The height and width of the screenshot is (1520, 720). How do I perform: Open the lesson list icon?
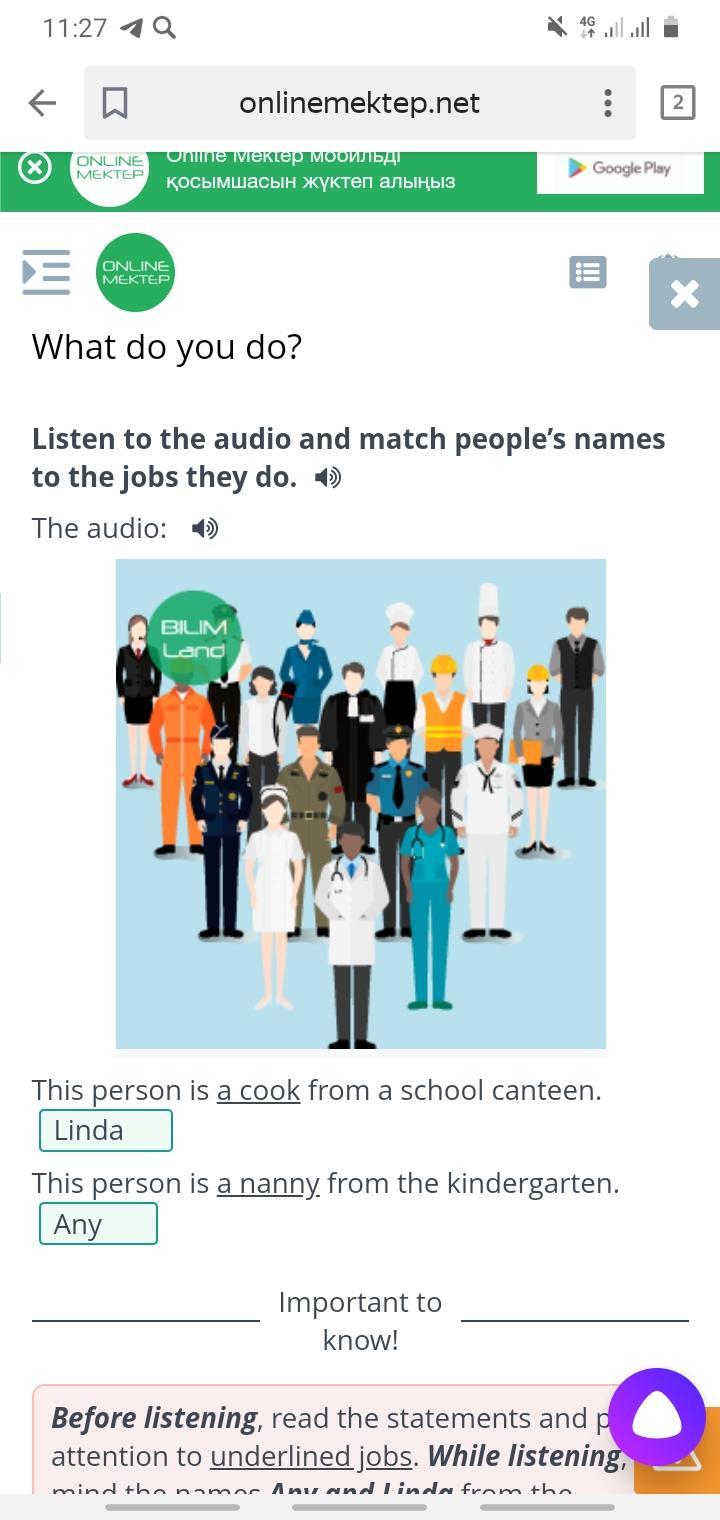pyautogui.click(x=588, y=272)
